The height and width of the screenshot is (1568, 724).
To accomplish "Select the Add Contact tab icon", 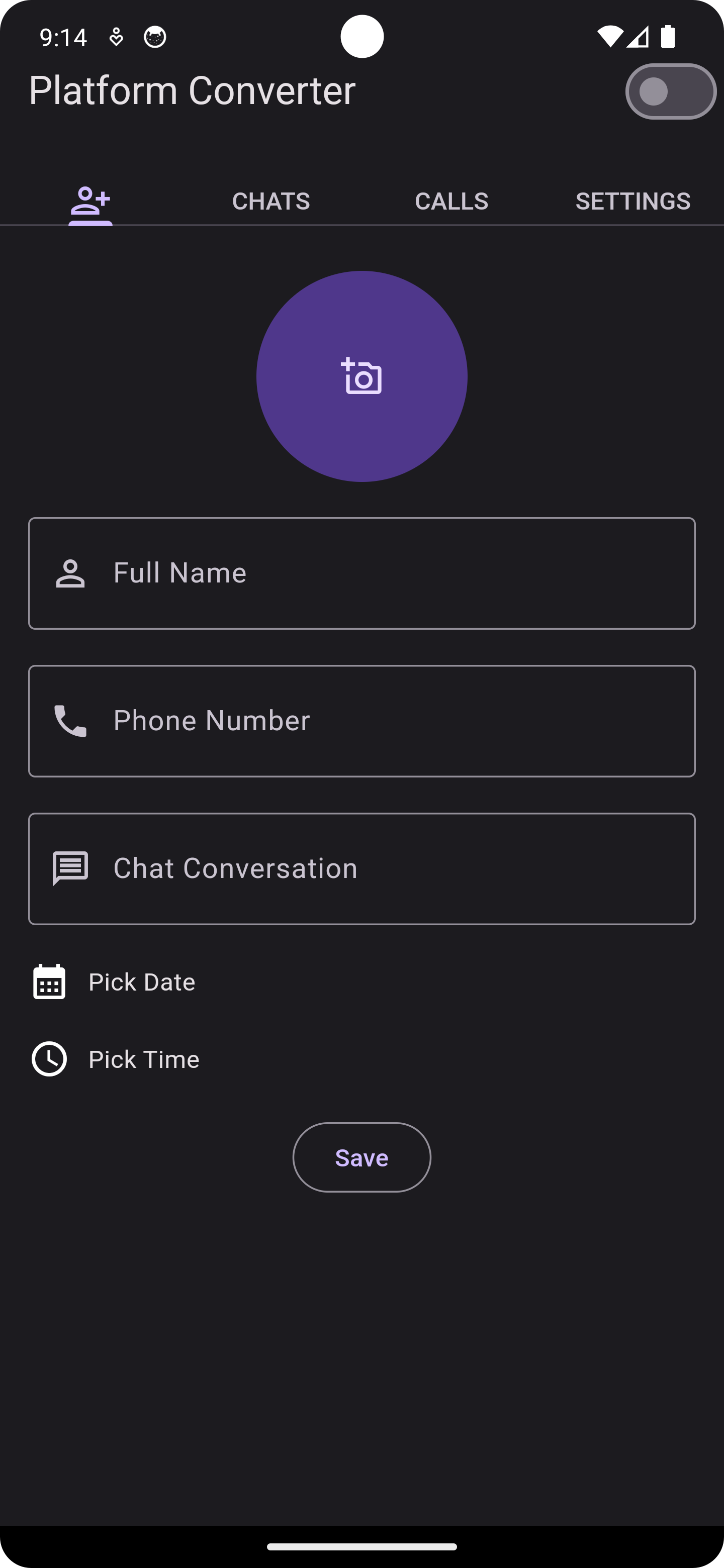I will [90, 201].
